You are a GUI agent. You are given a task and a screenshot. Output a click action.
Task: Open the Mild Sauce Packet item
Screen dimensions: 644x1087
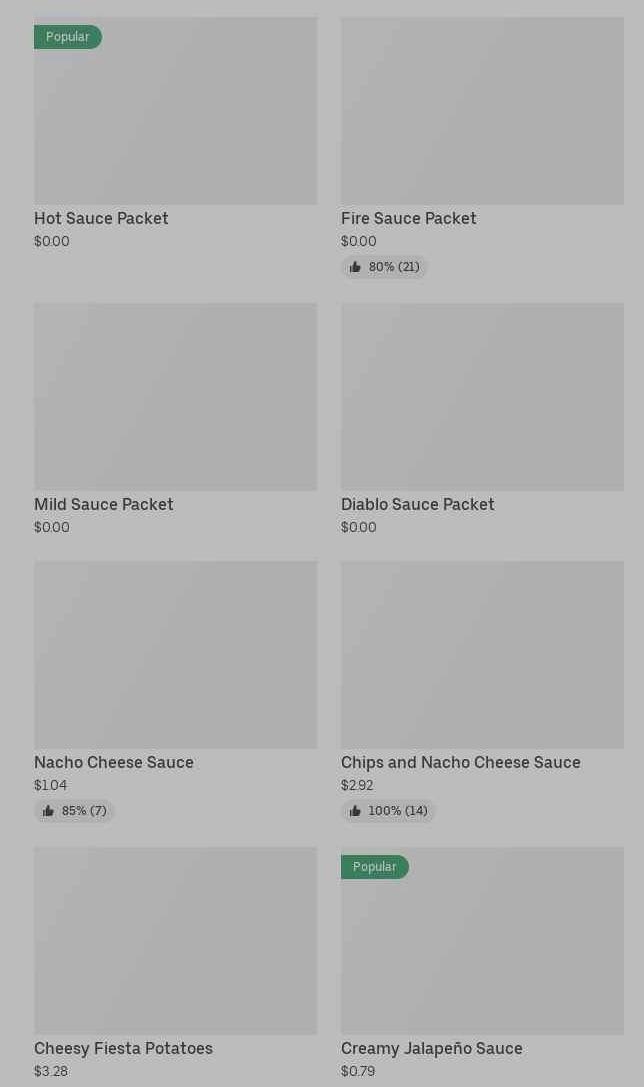pyautogui.click(x=175, y=419)
